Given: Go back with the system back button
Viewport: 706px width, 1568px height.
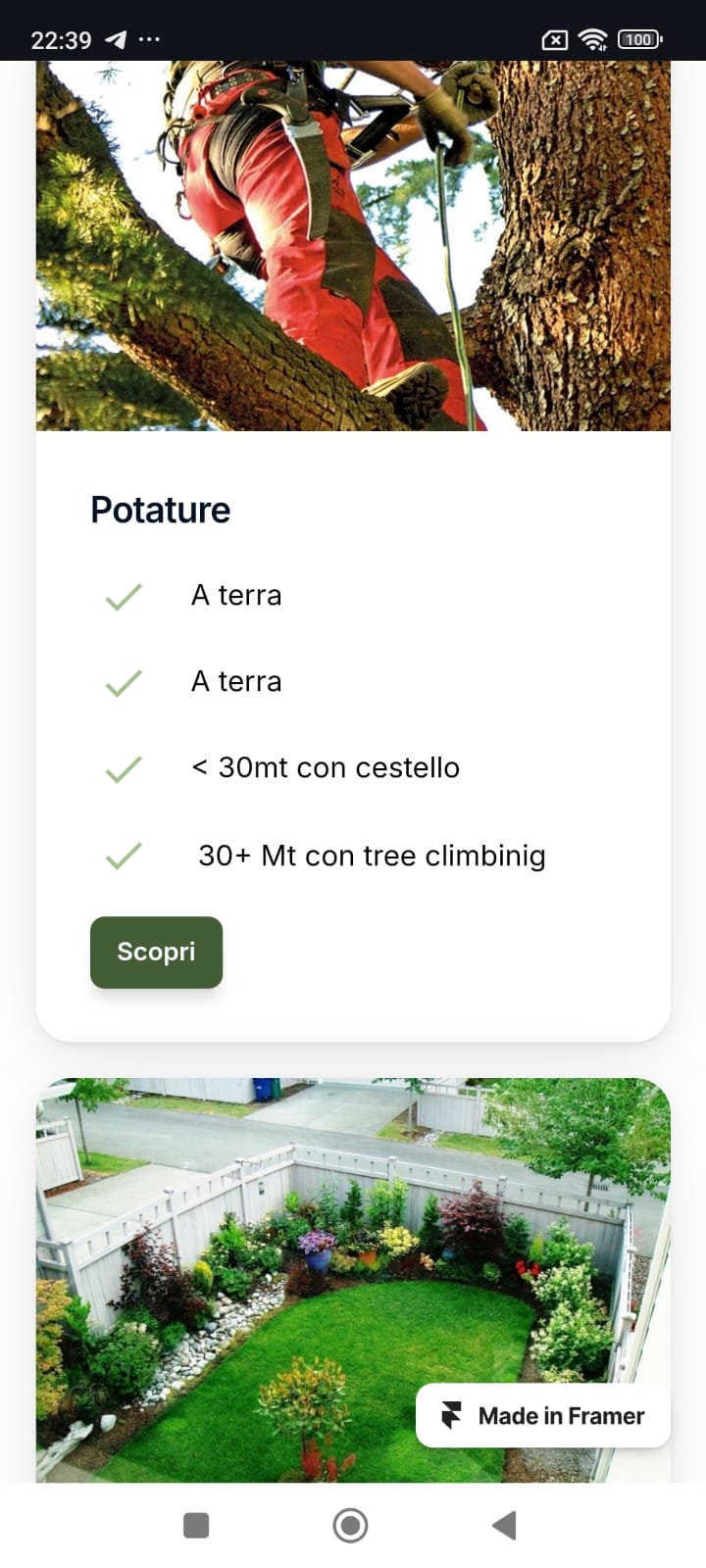Looking at the screenshot, I should coord(504,1525).
